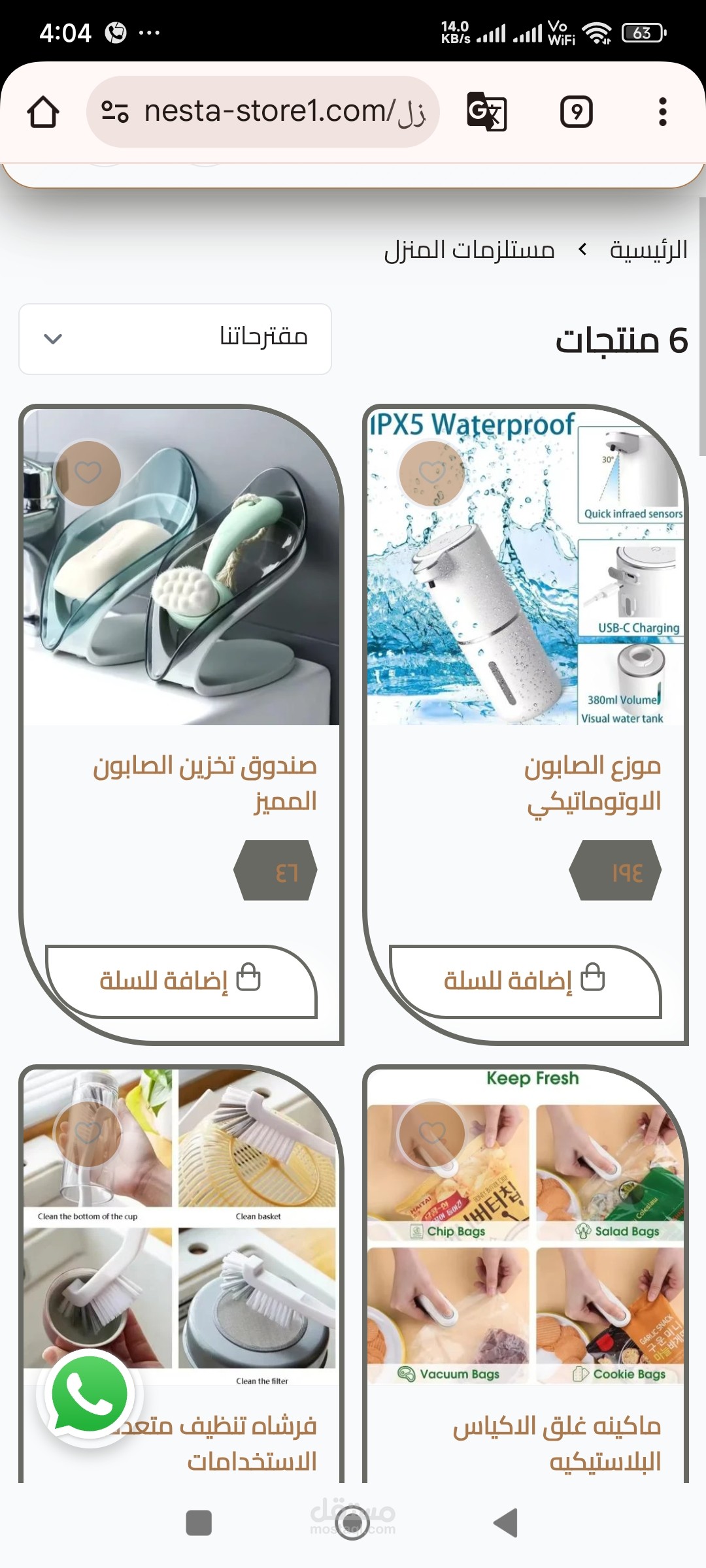Screen dimensions: 706x1568
Task: Add موزع الصابون الاوتوماتيكي to cart
Action: pyautogui.click(x=526, y=981)
